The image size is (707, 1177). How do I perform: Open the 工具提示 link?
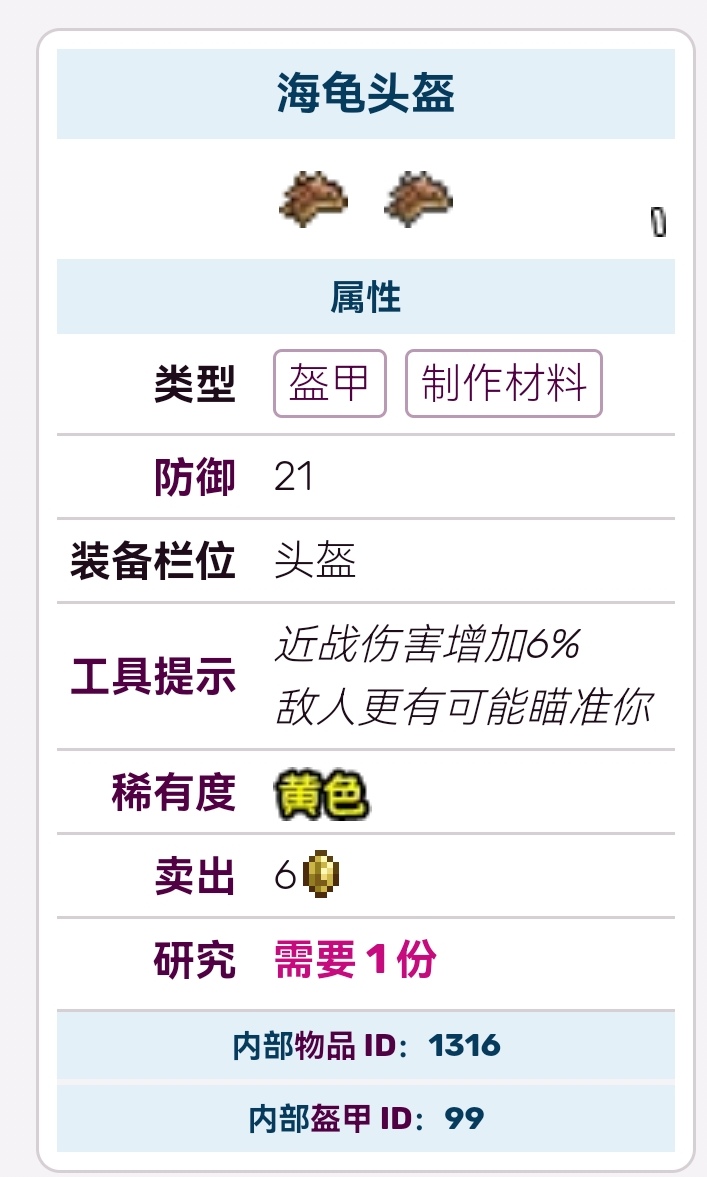point(153,676)
